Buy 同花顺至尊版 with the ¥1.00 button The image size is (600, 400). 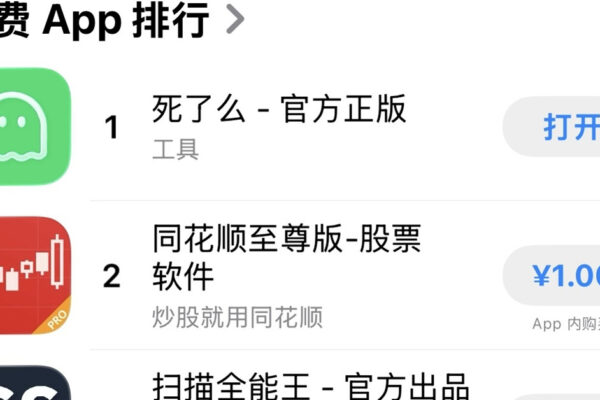pyautogui.click(x=560, y=277)
